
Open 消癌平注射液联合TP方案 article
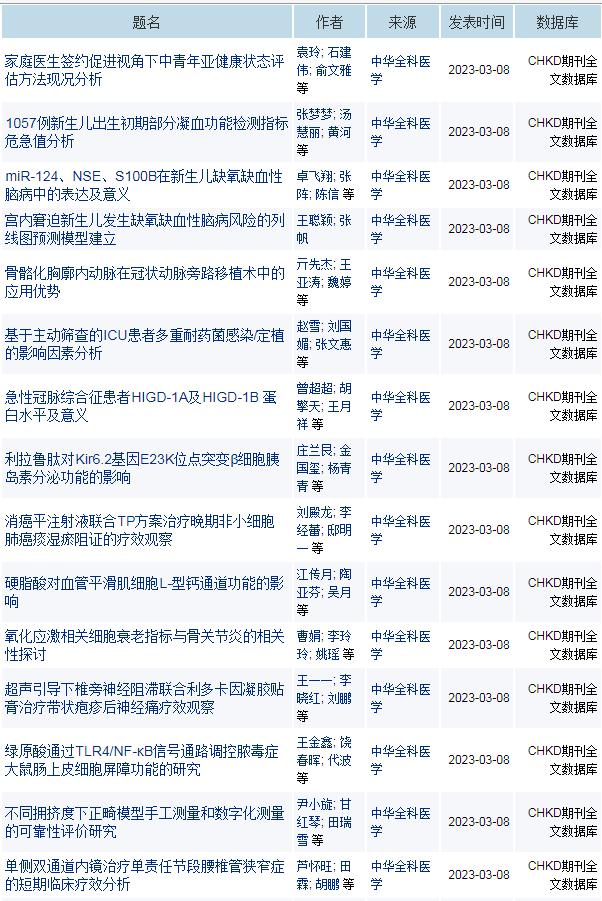click(x=144, y=530)
